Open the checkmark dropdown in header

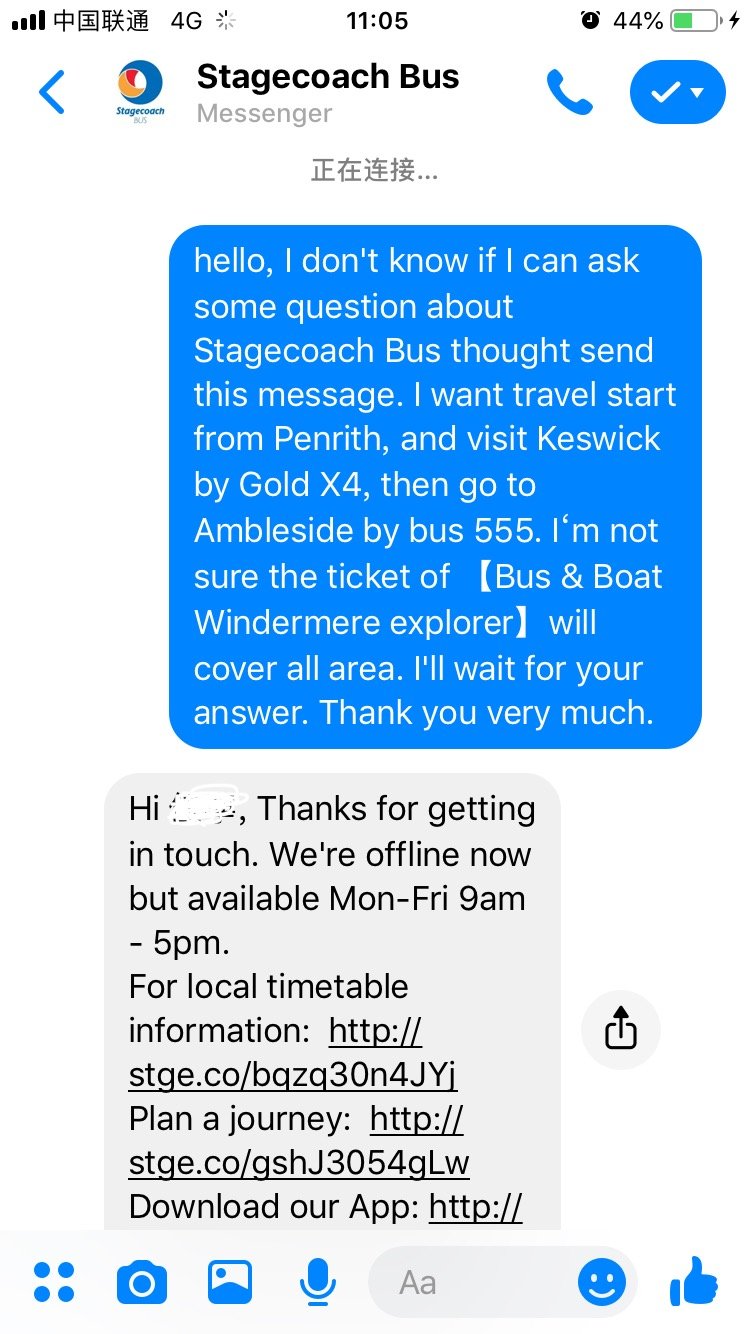pyautogui.click(x=677, y=93)
